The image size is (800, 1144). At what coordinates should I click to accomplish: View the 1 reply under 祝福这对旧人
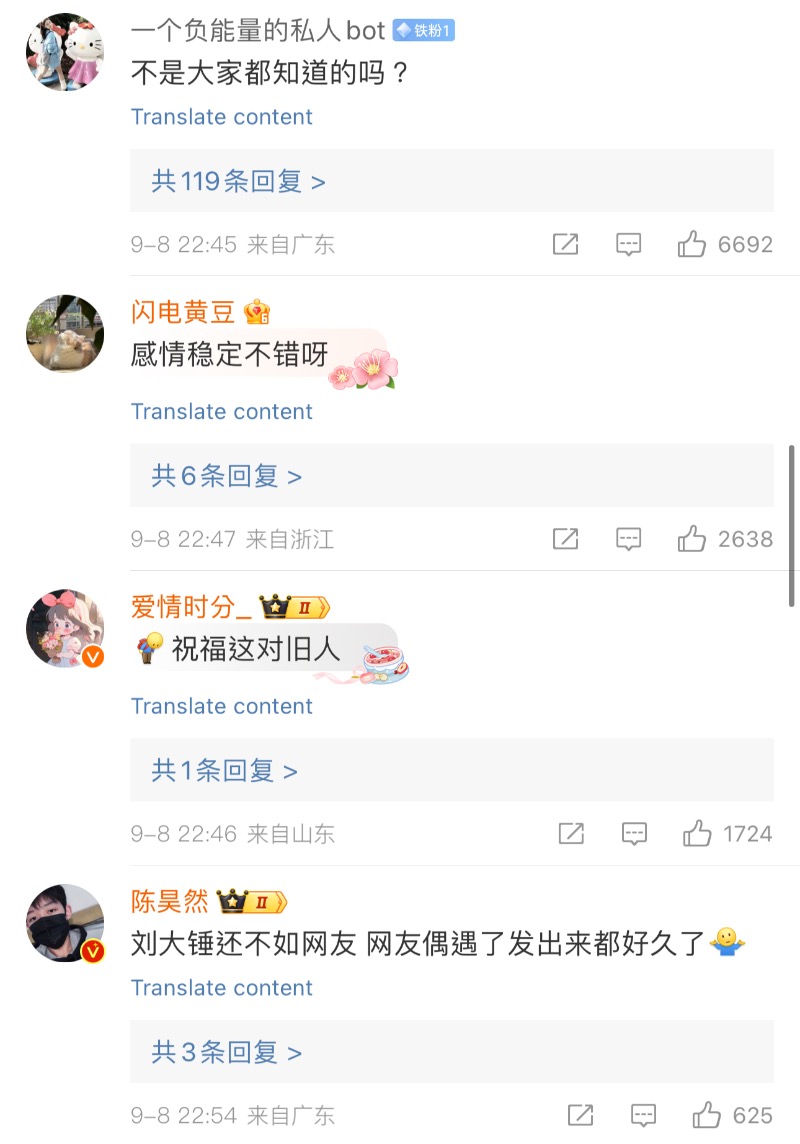click(224, 770)
